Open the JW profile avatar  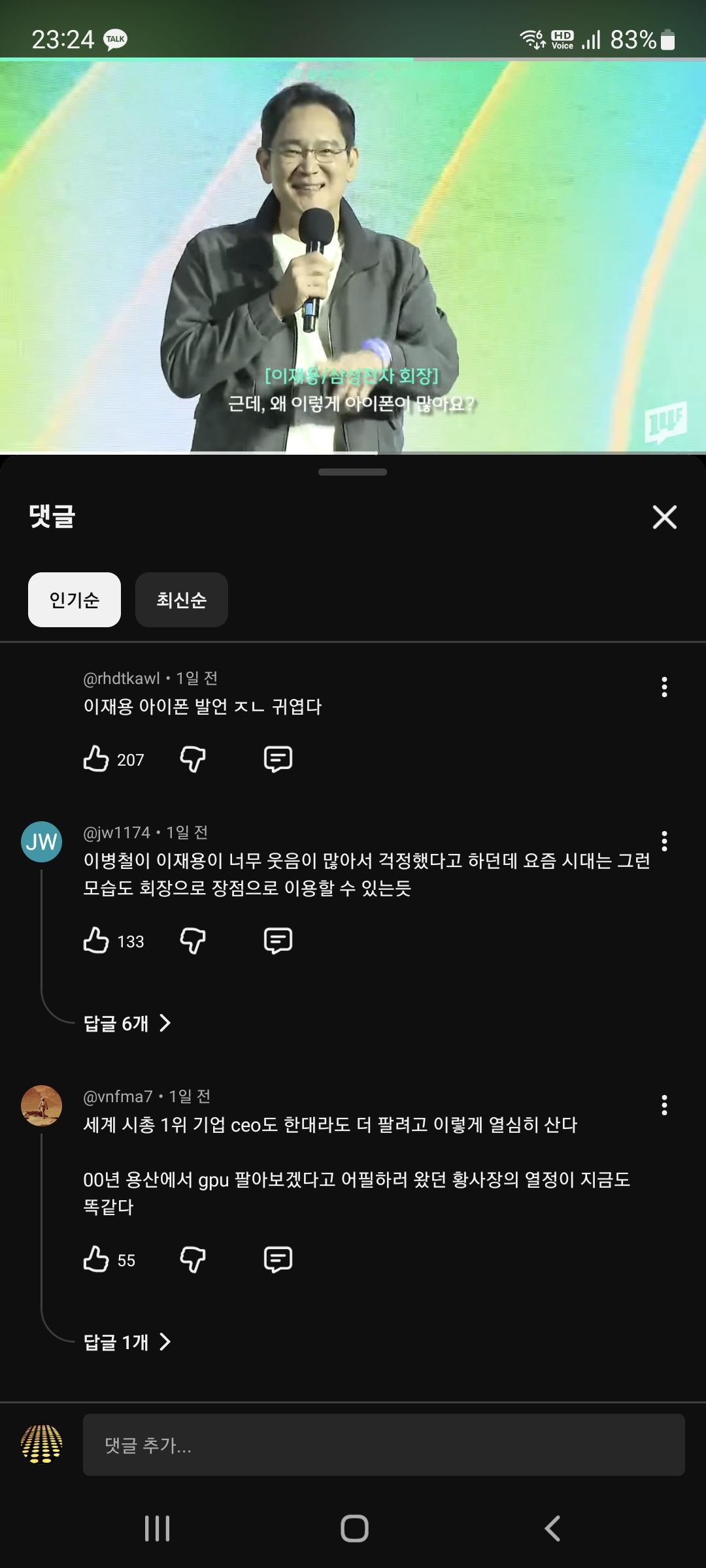click(x=42, y=841)
